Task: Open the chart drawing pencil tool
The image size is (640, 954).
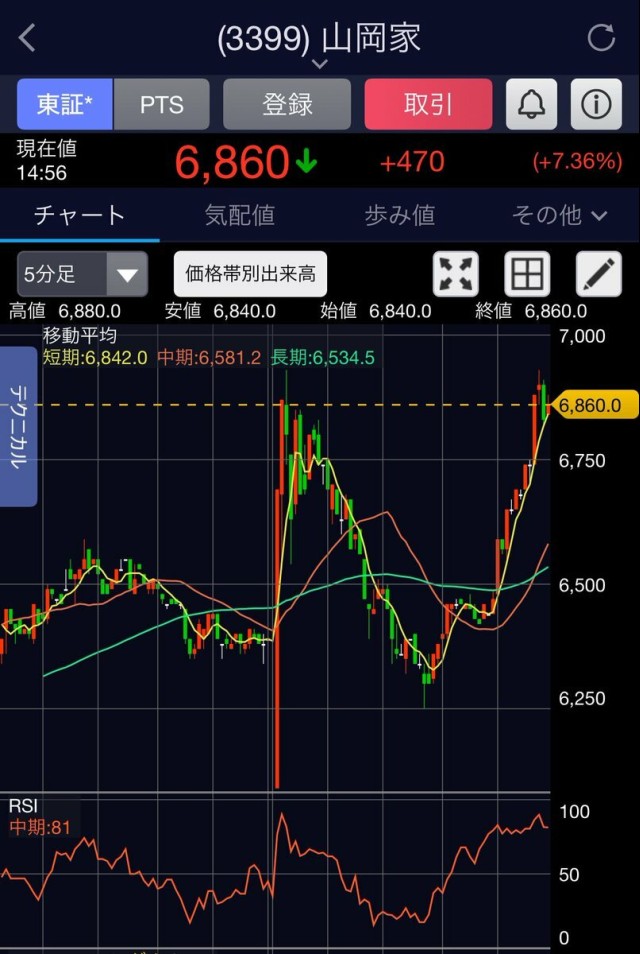Action: 598,274
